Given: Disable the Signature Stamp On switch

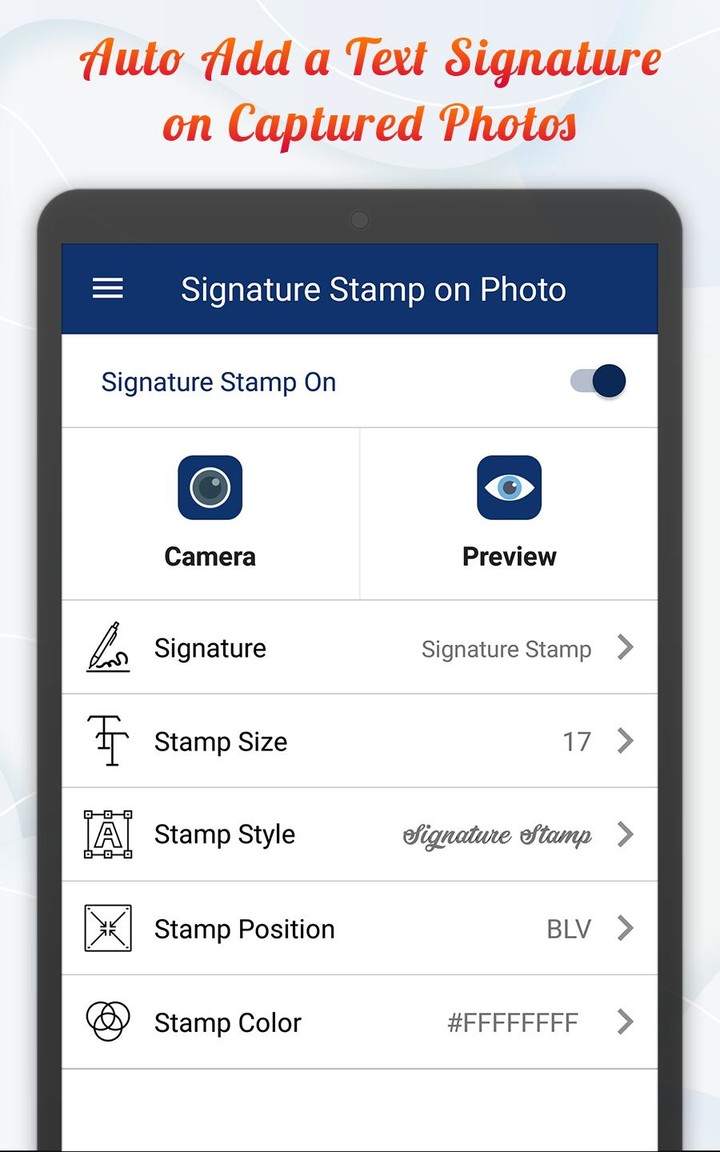Looking at the screenshot, I should (x=597, y=382).
